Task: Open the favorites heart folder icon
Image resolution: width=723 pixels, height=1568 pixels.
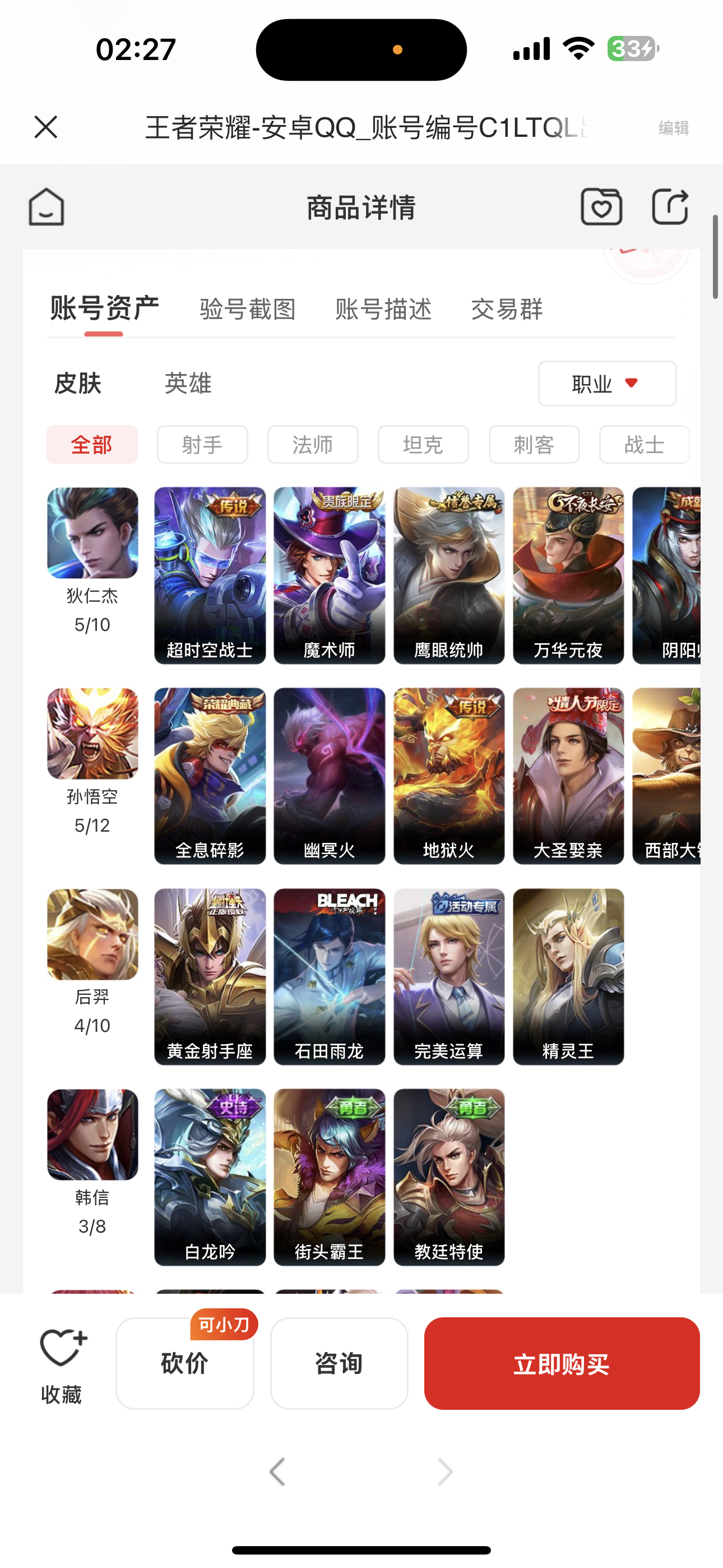Action: (601, 207)
